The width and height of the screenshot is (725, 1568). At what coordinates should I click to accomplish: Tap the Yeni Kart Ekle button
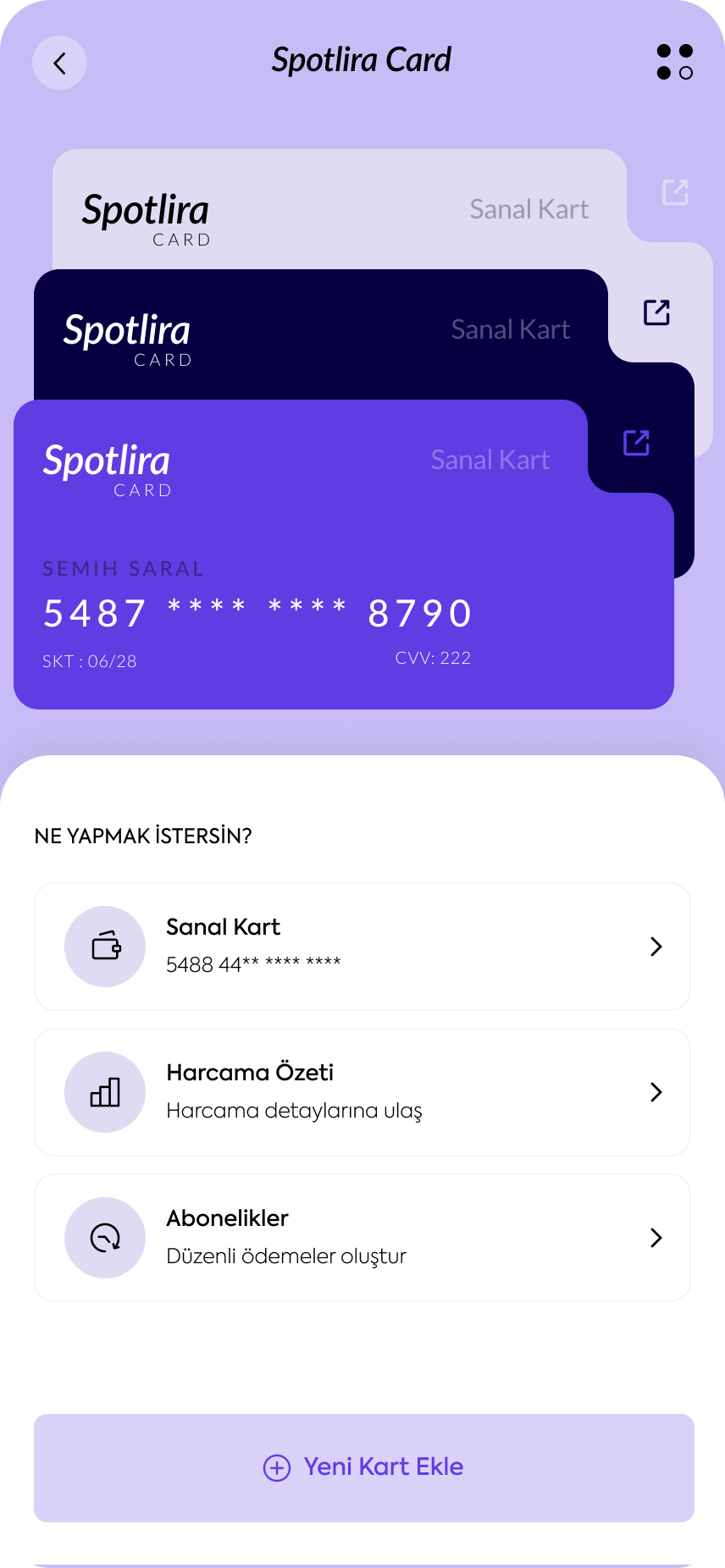pyautogui.click(x=364, y=1468)
